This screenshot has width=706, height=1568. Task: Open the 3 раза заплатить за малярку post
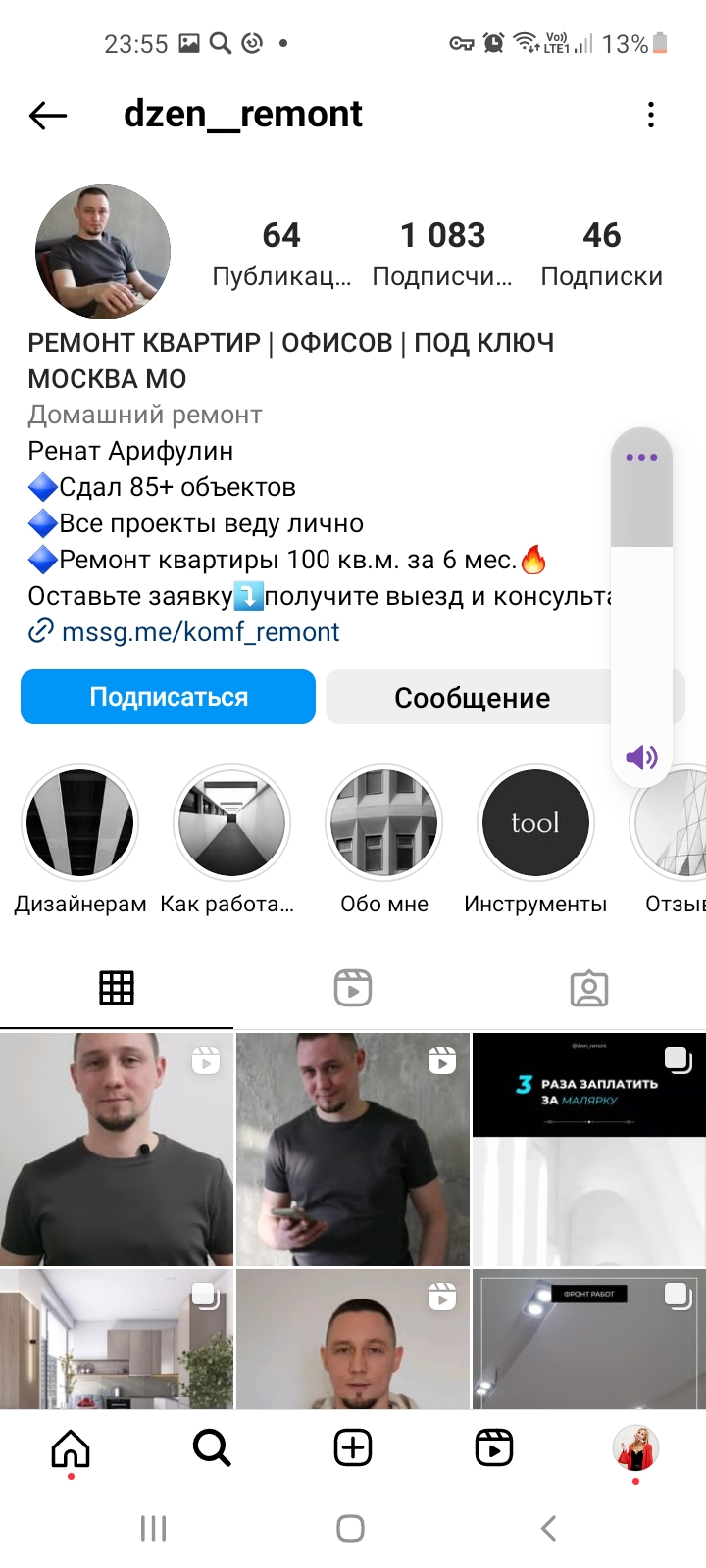(x=588, y=1149)
